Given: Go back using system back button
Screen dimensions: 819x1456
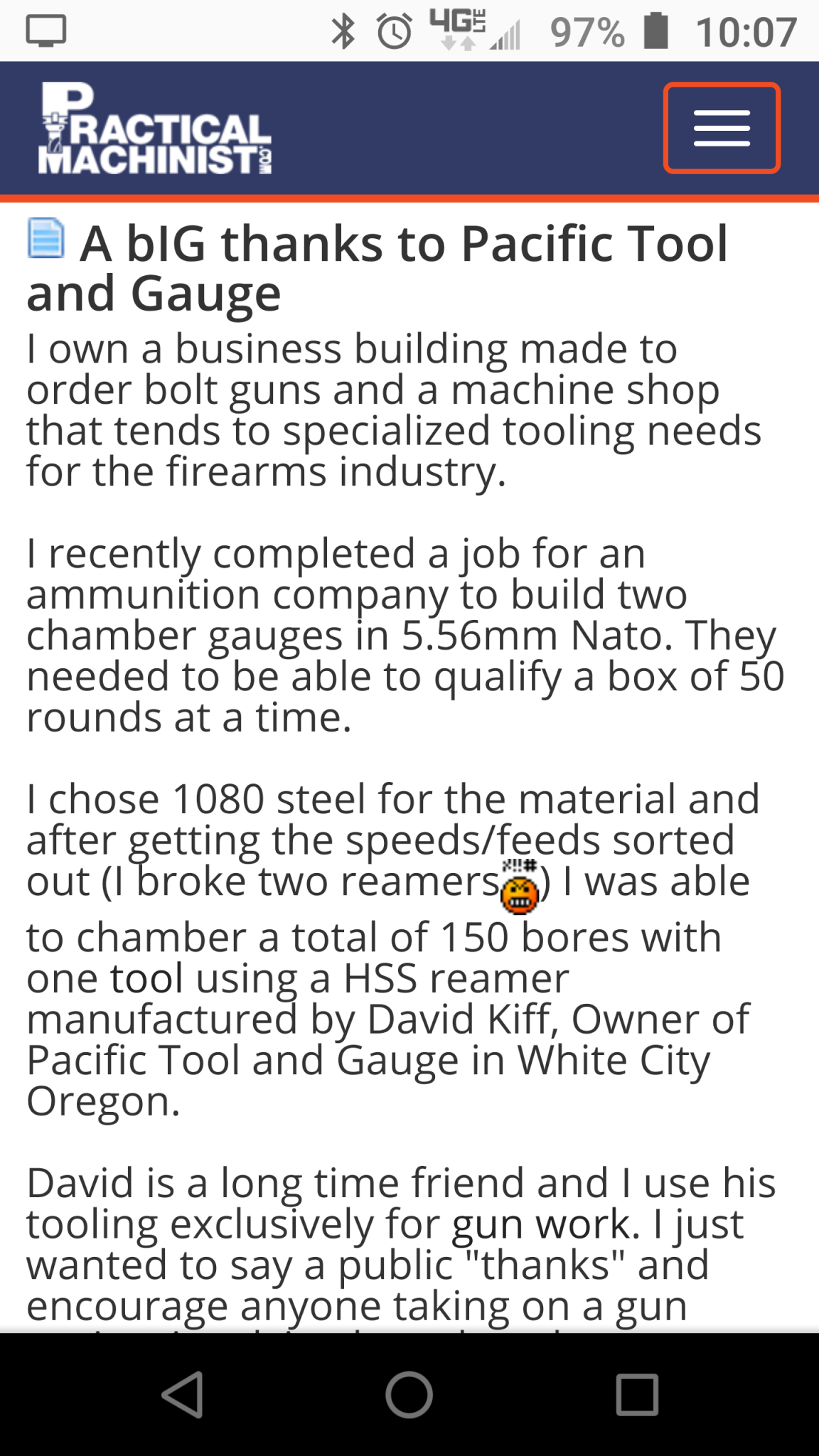Looking at the screenshot, I should click(183, 1395).
